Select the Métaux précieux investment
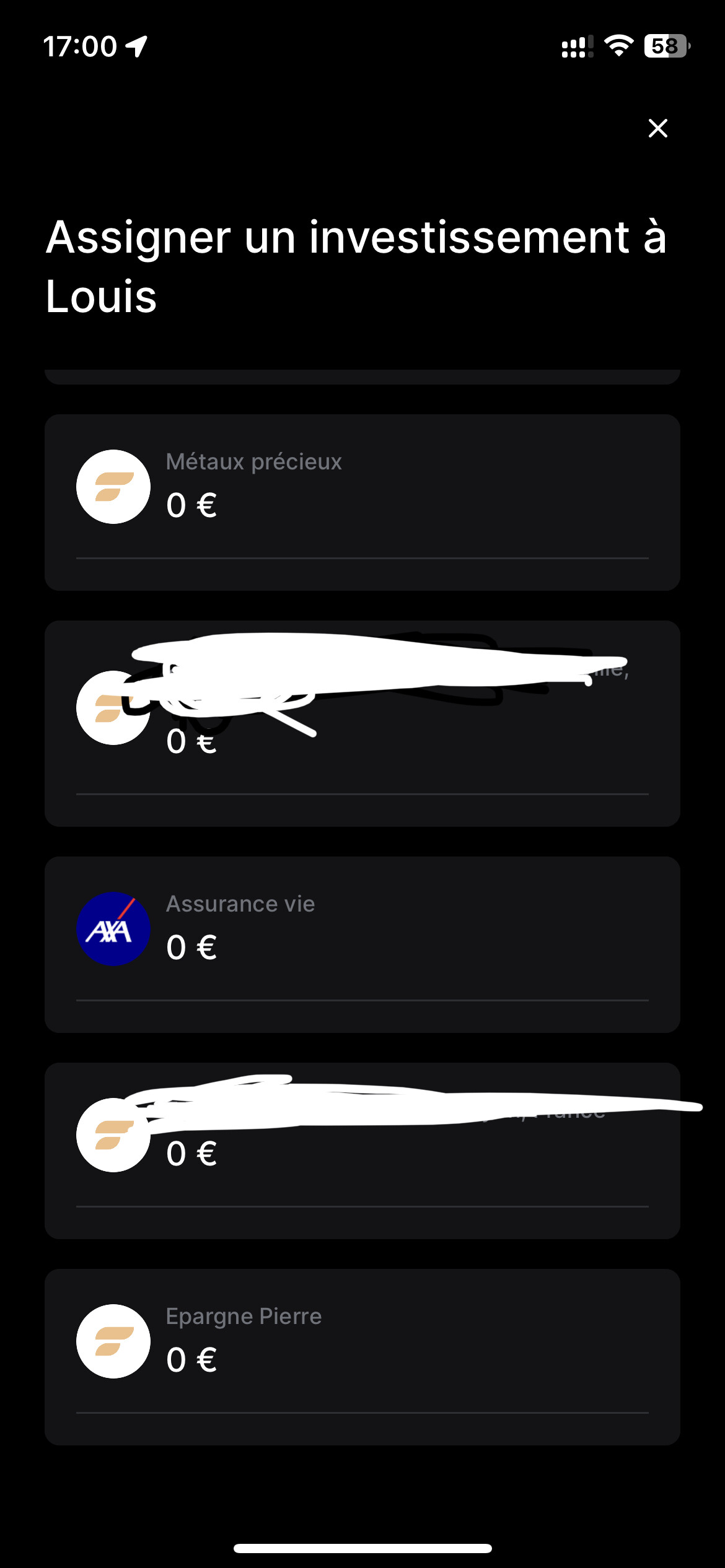 [362, 502]
